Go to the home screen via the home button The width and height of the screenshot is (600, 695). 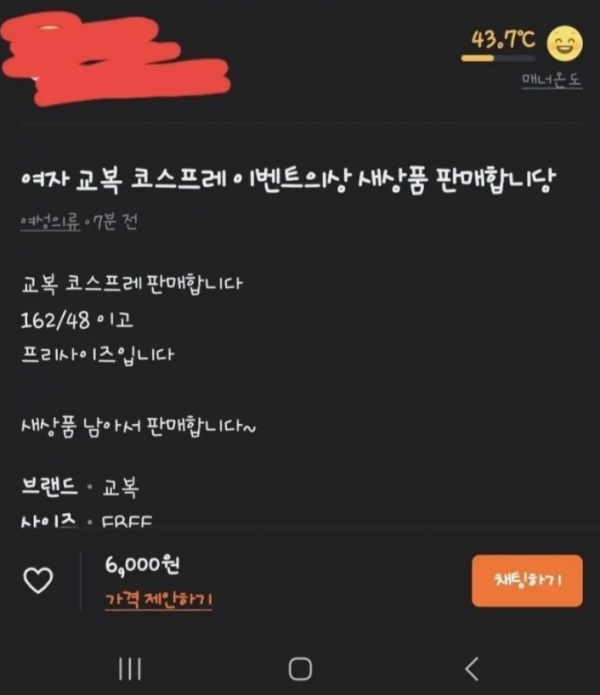[x=300, y=668]
